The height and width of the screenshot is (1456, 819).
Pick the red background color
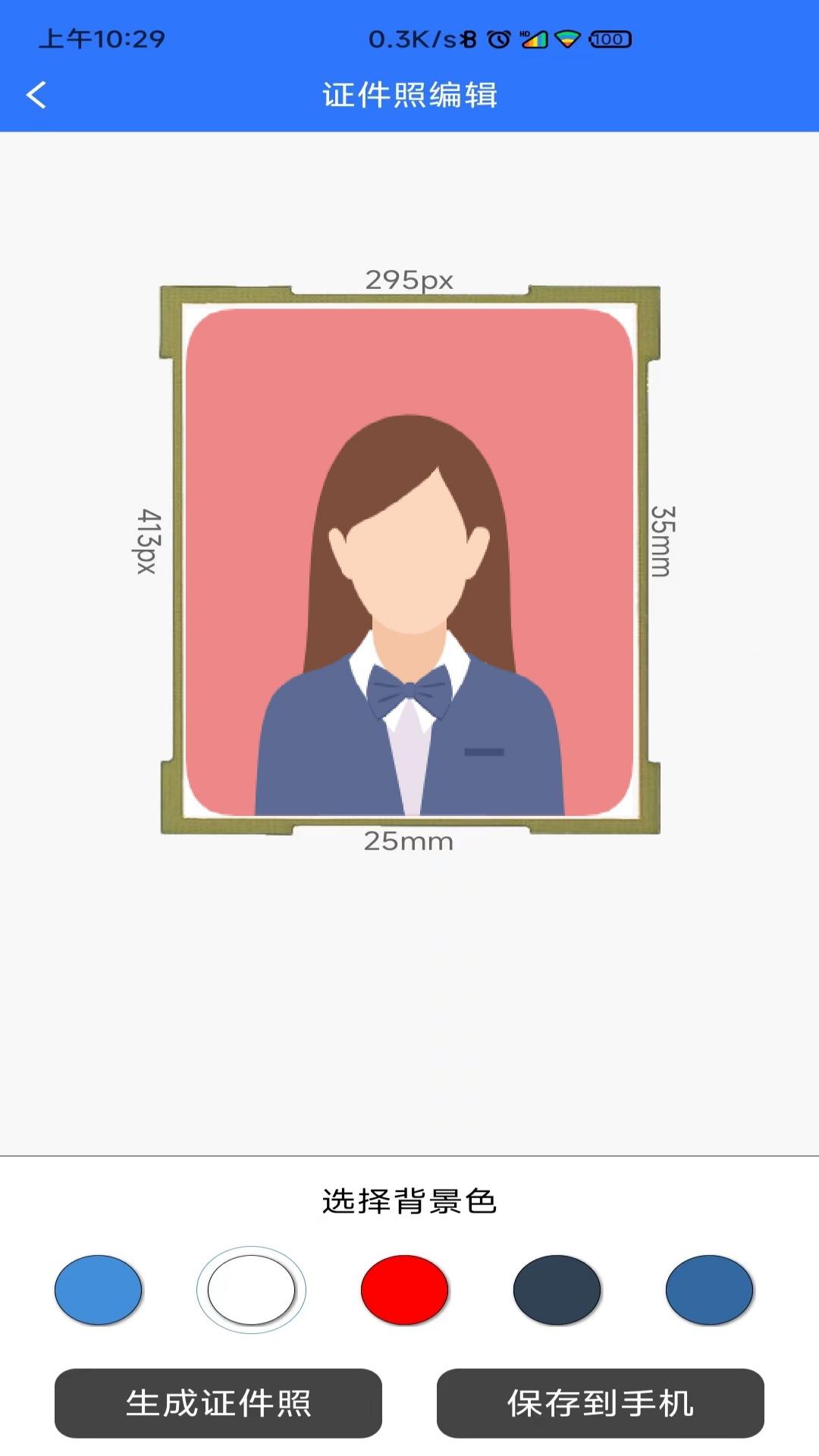[x=404, y=1289]
